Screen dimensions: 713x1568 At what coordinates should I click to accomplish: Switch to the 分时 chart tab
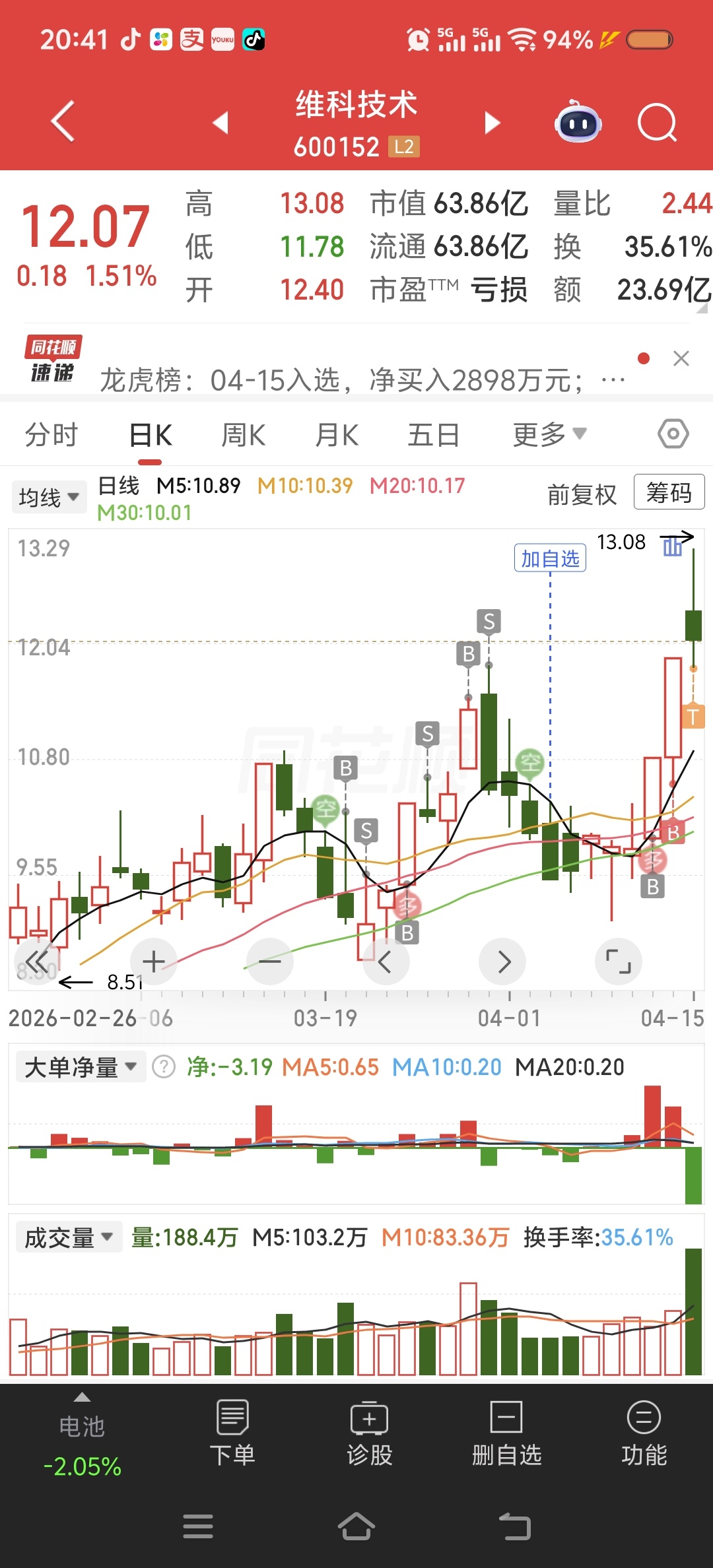[x=51, y=435]
